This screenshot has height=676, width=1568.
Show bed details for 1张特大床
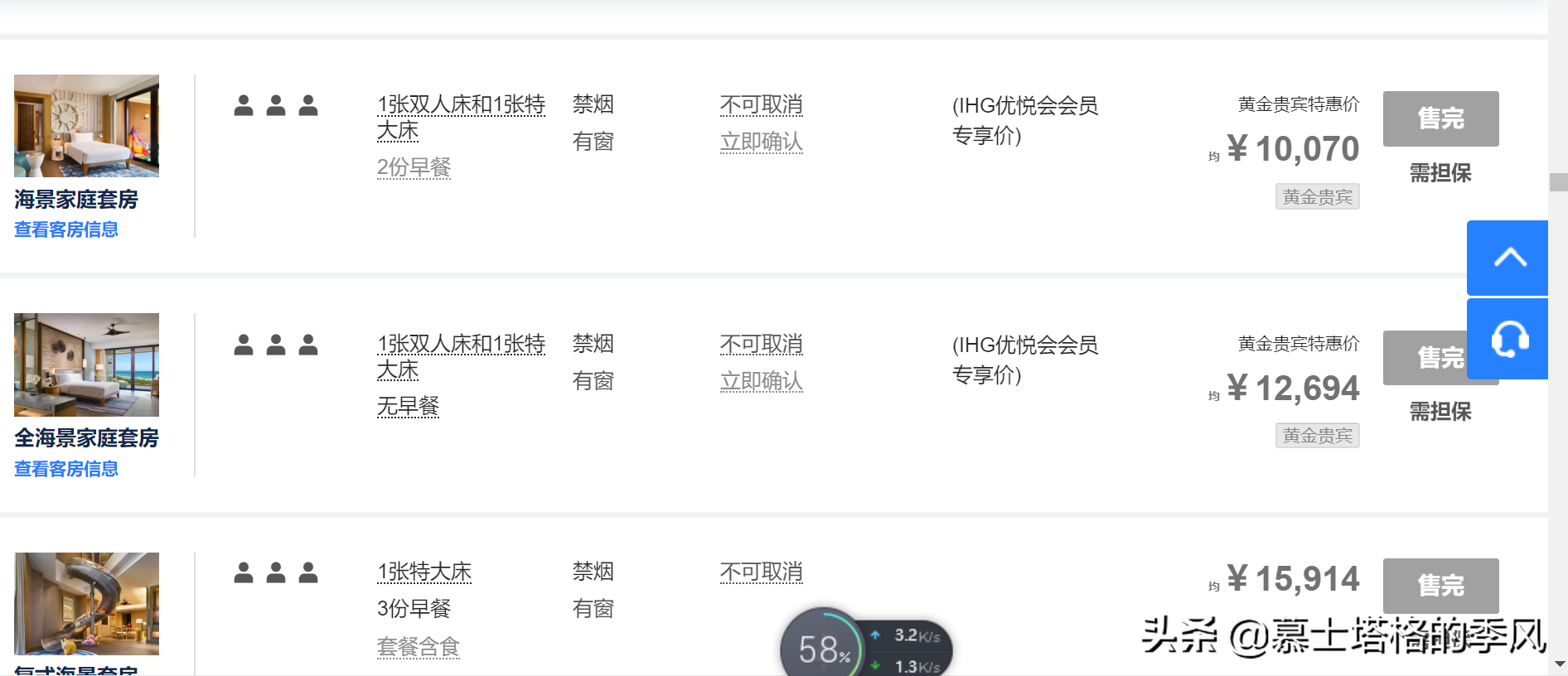click(424, 572)
